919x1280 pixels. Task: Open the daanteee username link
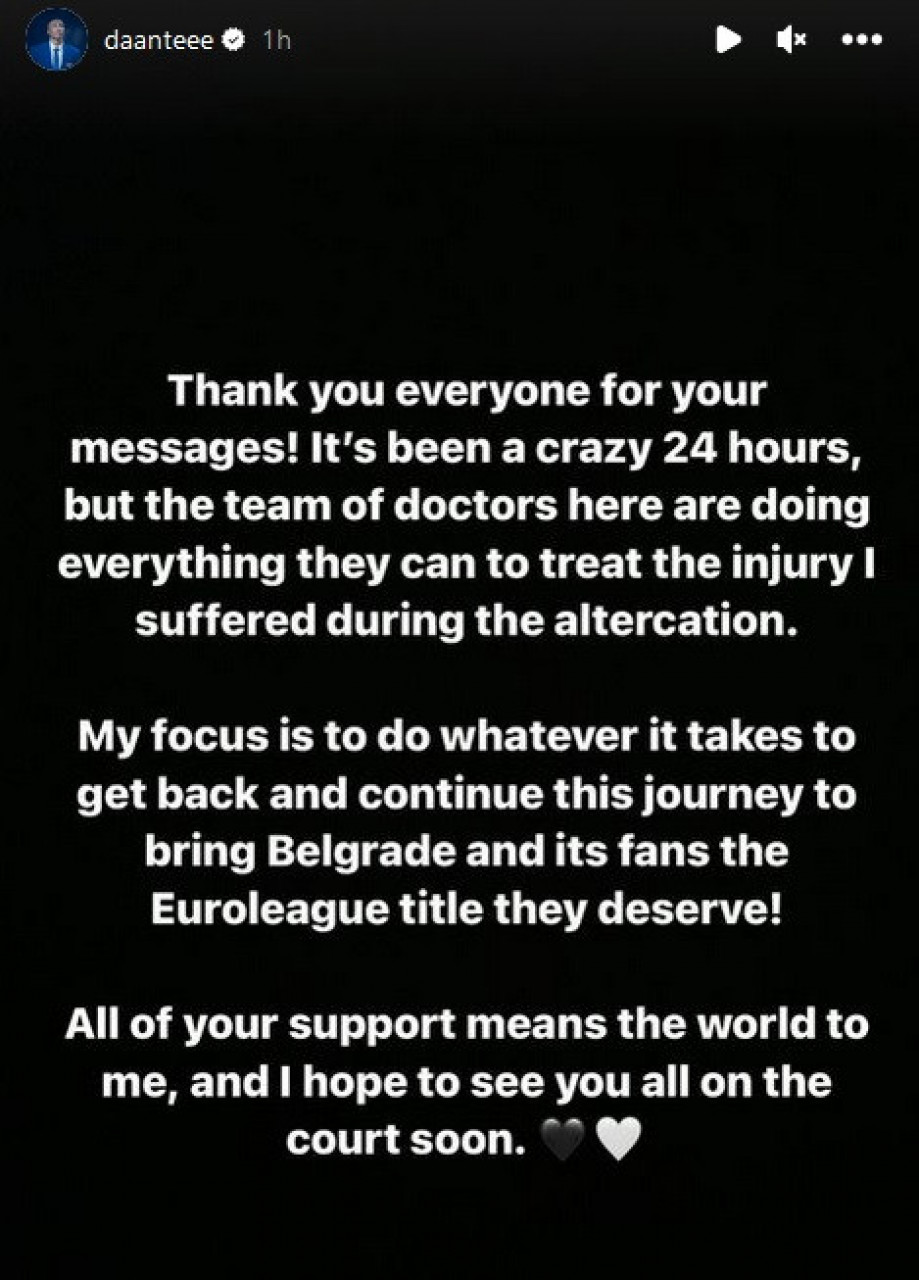[159, 40]
